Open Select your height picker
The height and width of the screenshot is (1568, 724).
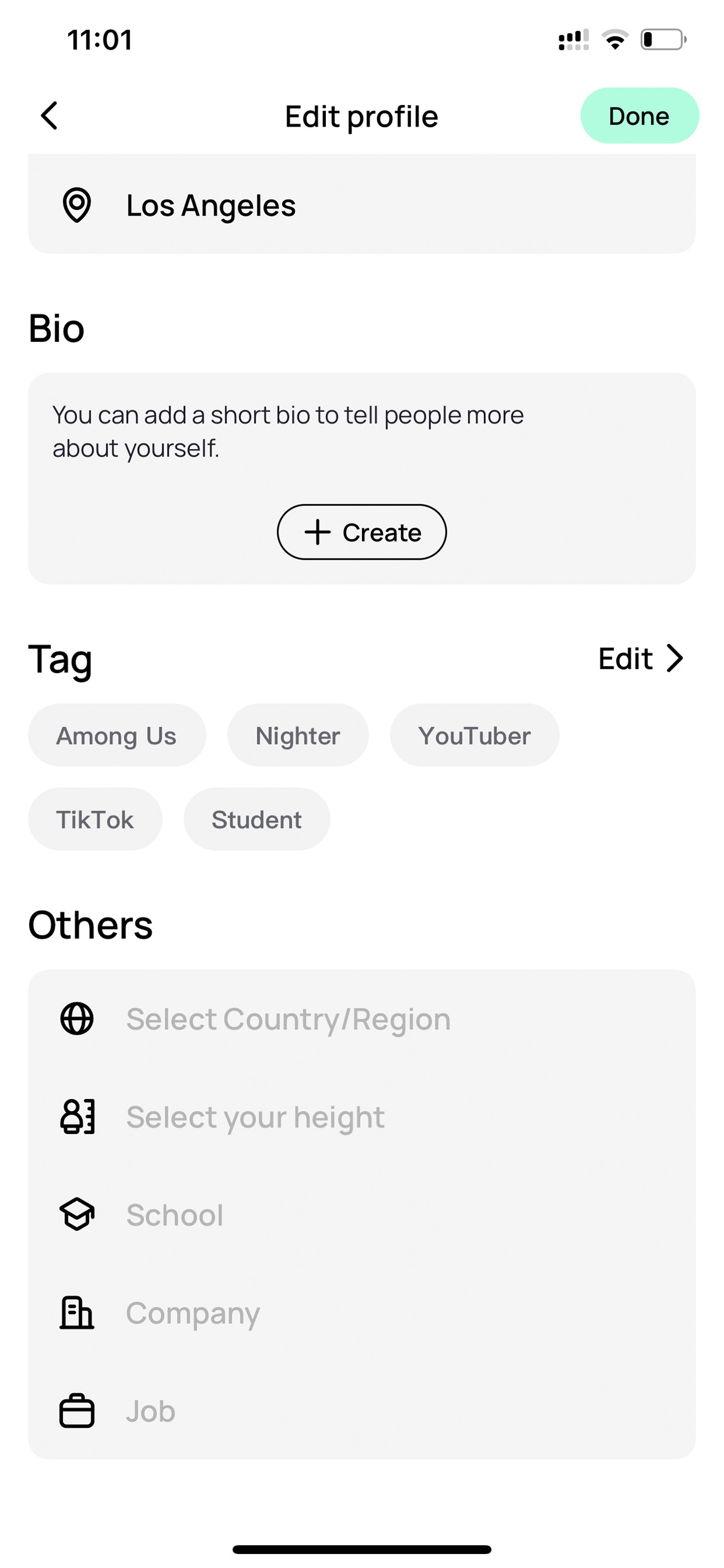pyautogui.click(x=361, y=1117)
